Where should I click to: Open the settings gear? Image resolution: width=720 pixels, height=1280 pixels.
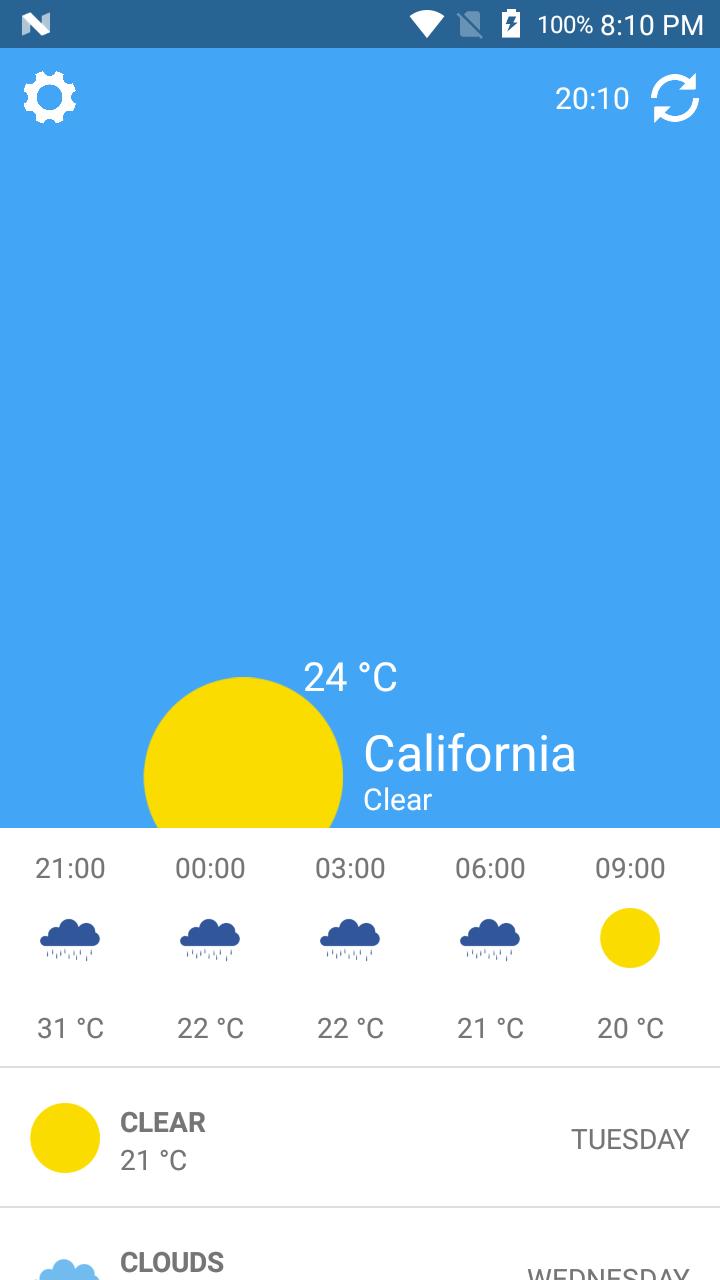pos(49,98)
